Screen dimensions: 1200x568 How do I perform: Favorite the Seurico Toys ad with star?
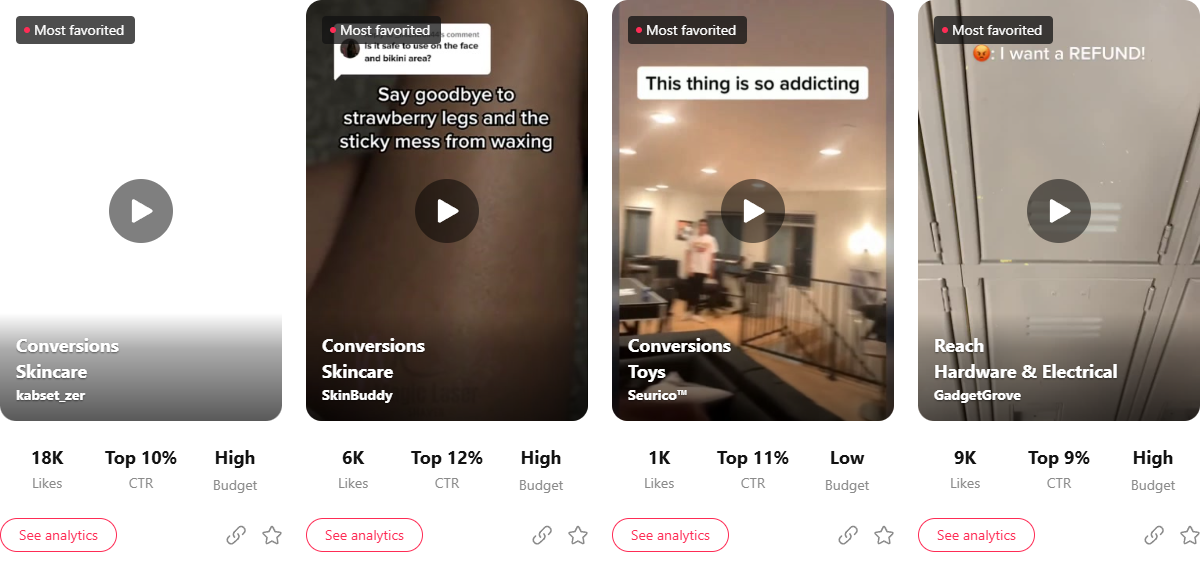pos(884,535)
